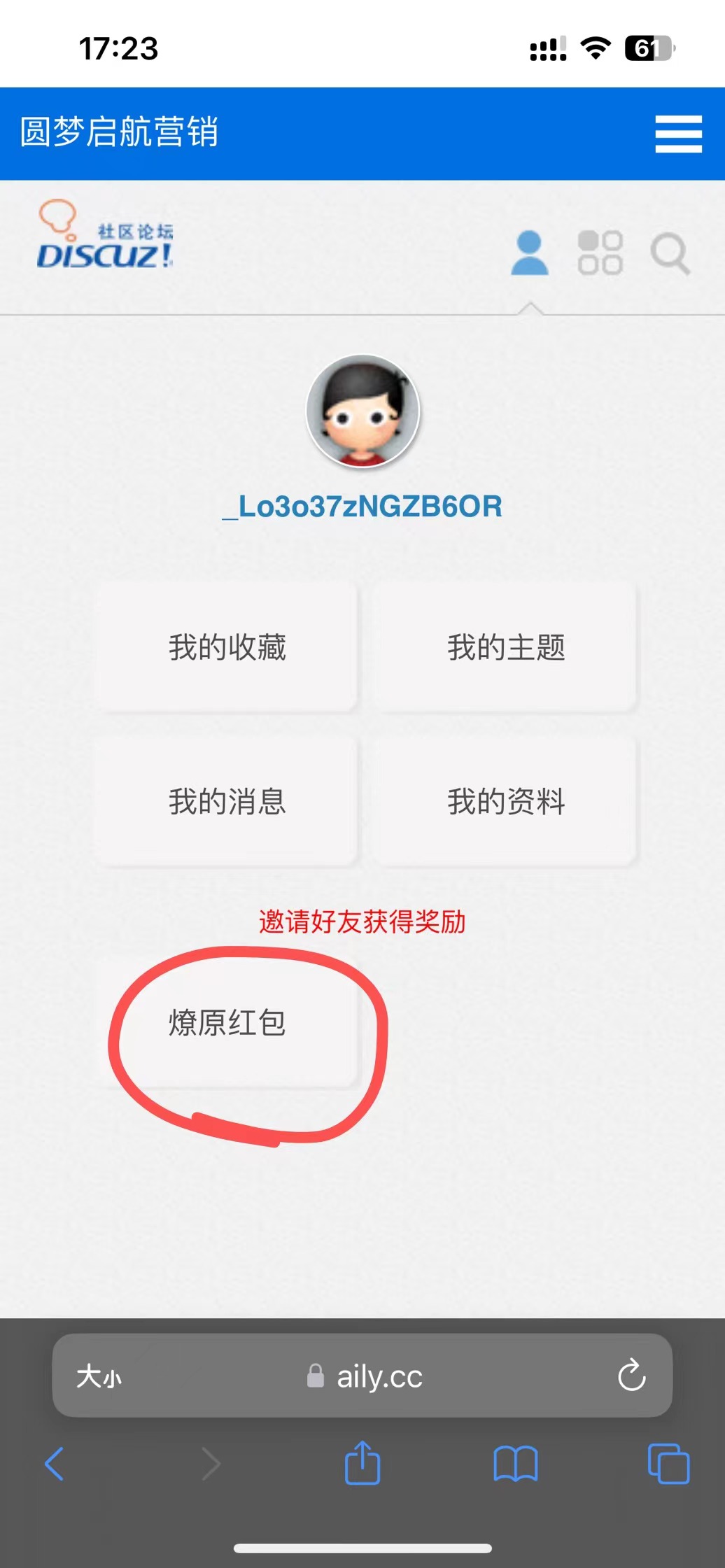This screenshot has width=725, height=1568.
Task: Tap the profile avatar picture
Action: [362, 411]
